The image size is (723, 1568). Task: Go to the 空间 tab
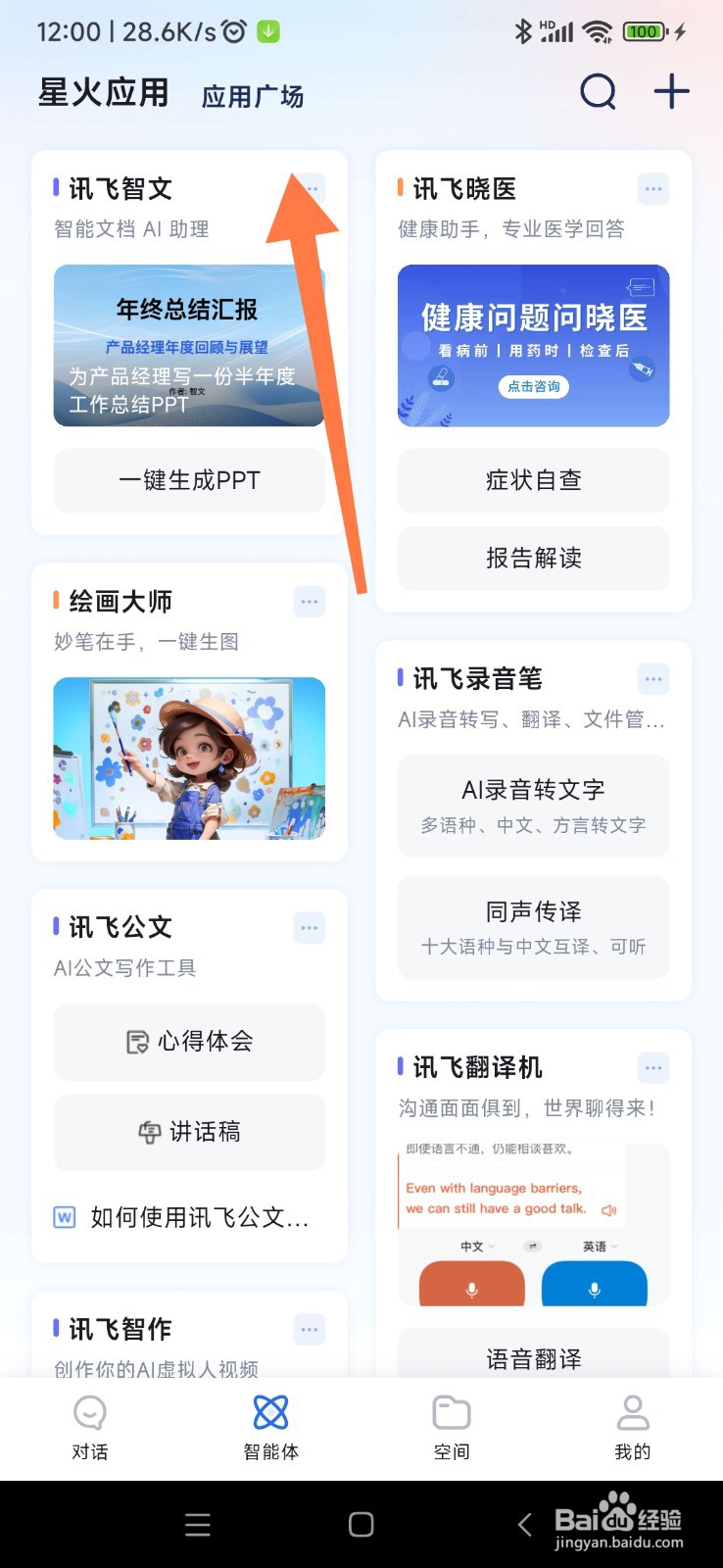tap(452, 1428)
